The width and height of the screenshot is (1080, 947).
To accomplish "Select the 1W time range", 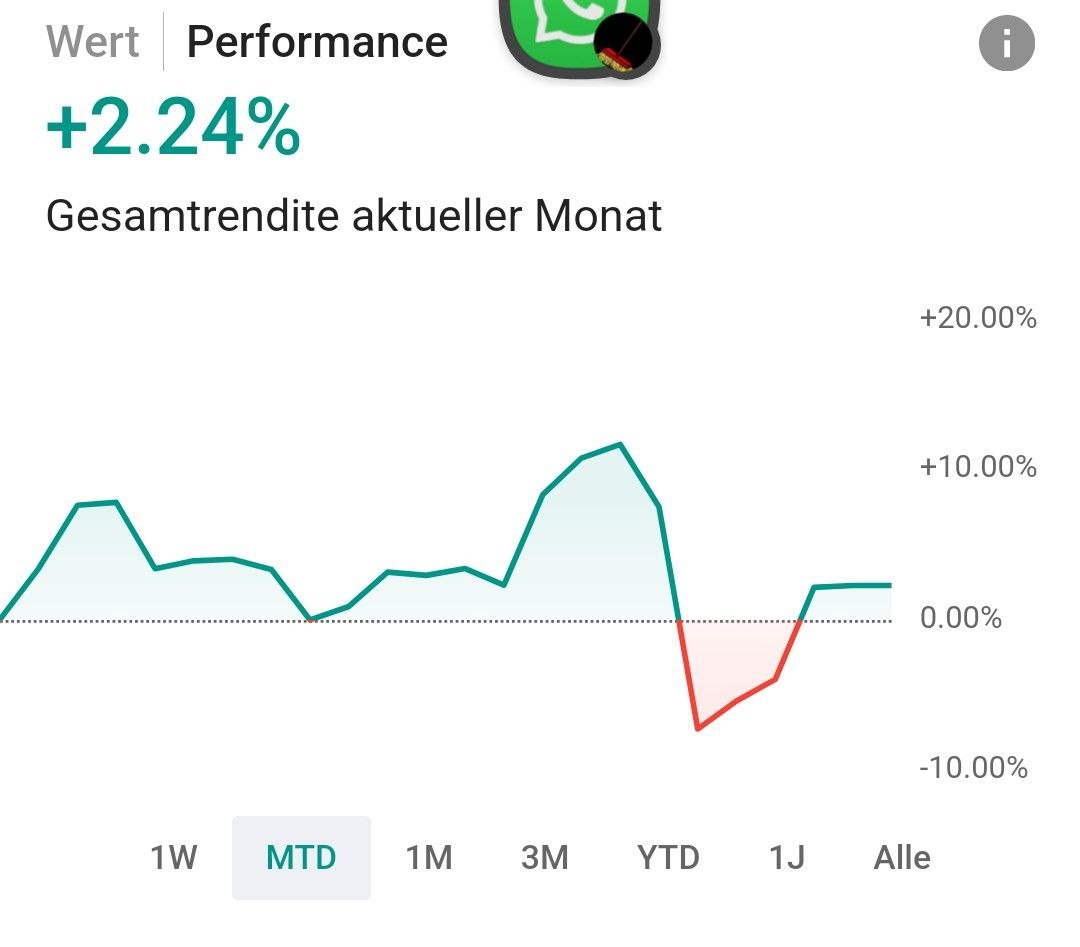I will pos(174,858).
